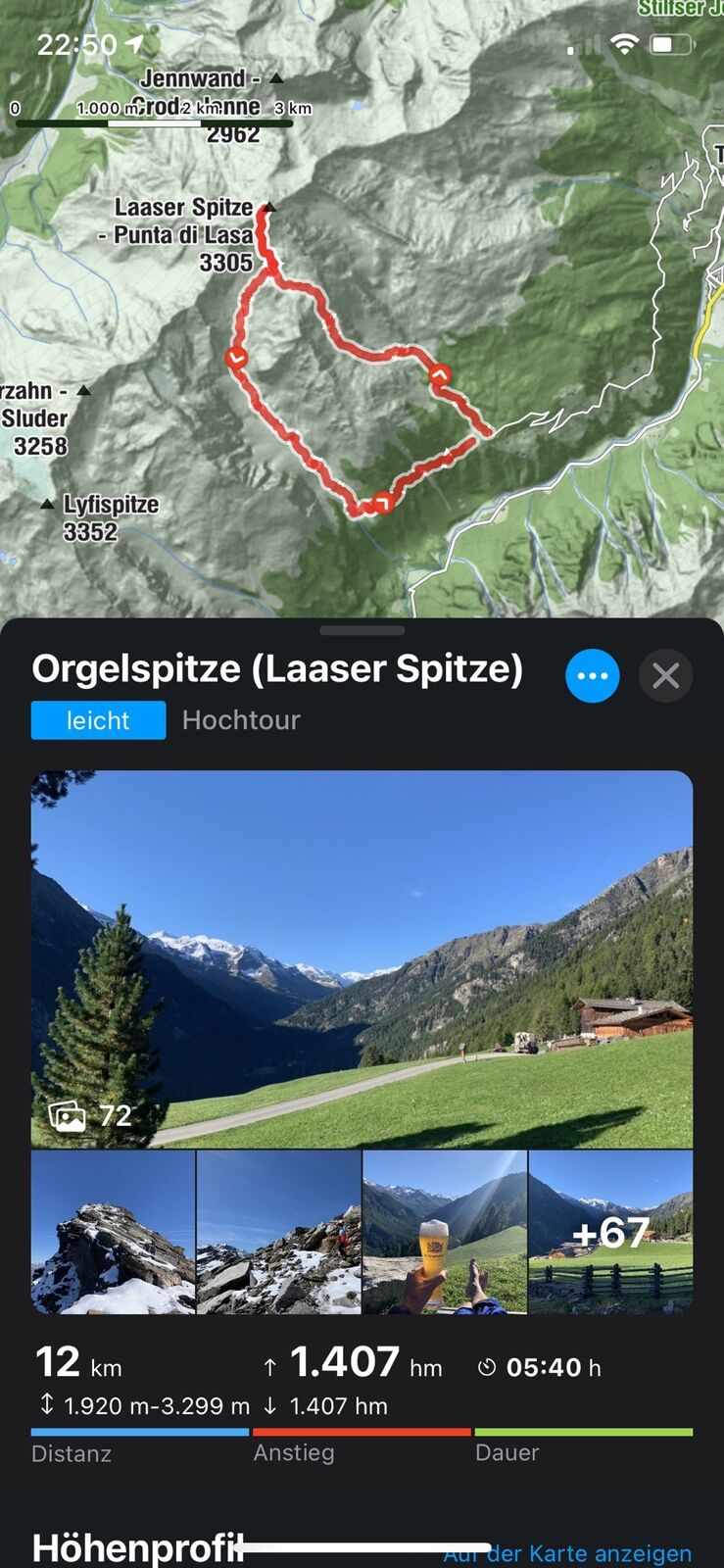724x1568 pixels.
Task: View the +67 remaining photos
Action: 610,1232
